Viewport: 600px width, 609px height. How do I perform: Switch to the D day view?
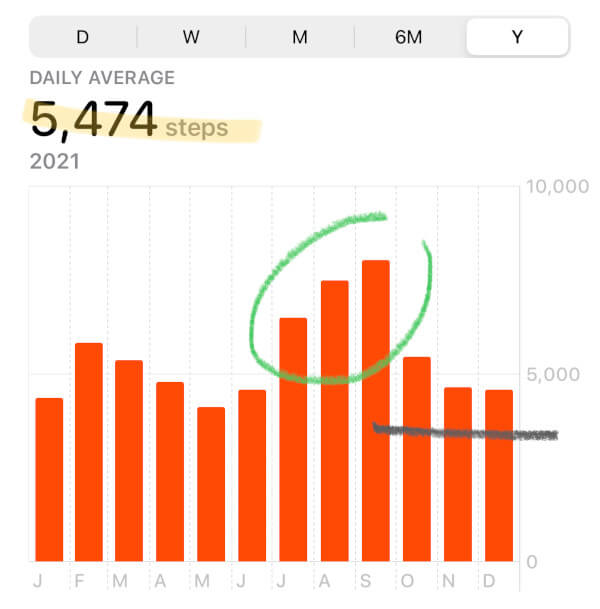[83, 37]
